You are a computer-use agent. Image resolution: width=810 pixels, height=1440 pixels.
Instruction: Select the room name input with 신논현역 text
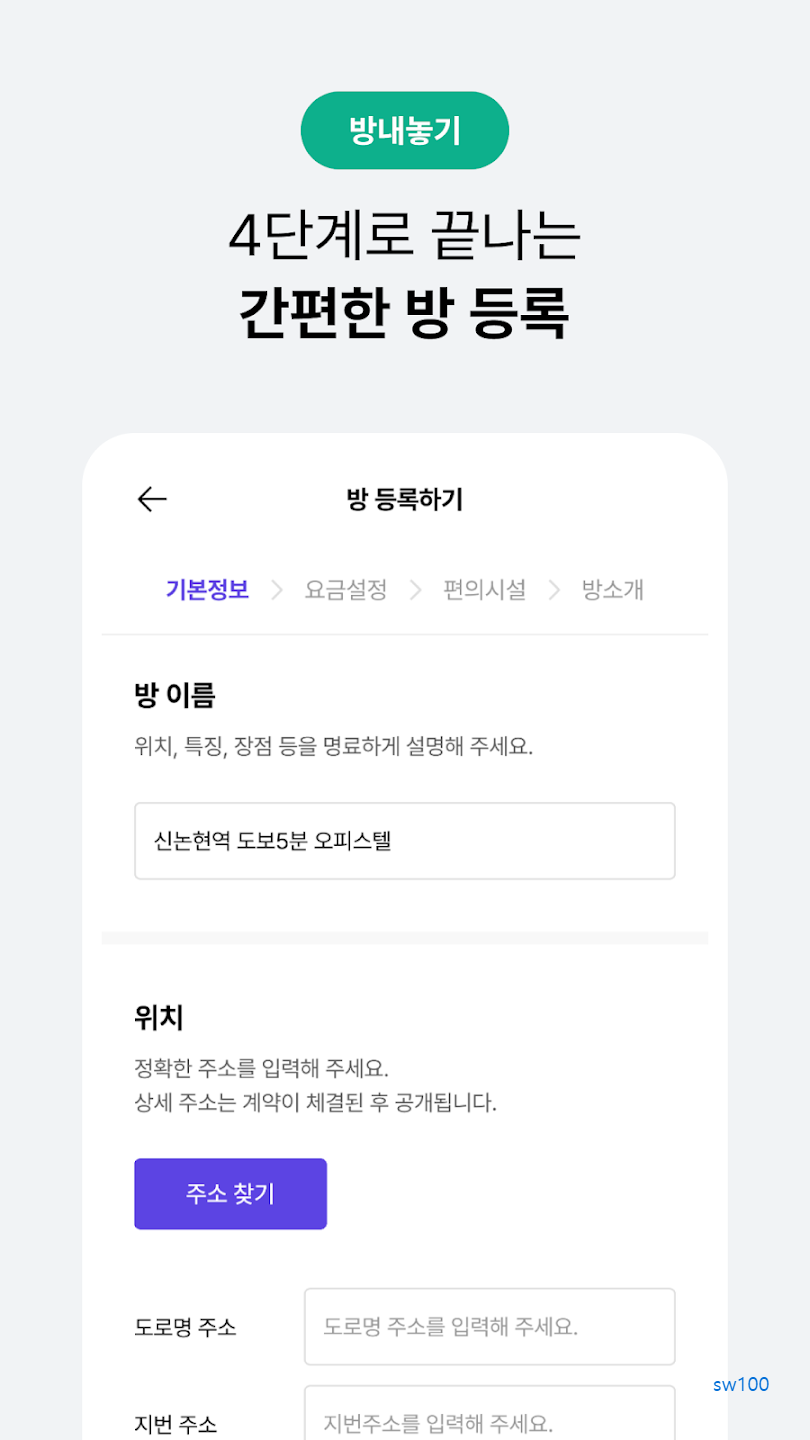[x=404, y=840]
